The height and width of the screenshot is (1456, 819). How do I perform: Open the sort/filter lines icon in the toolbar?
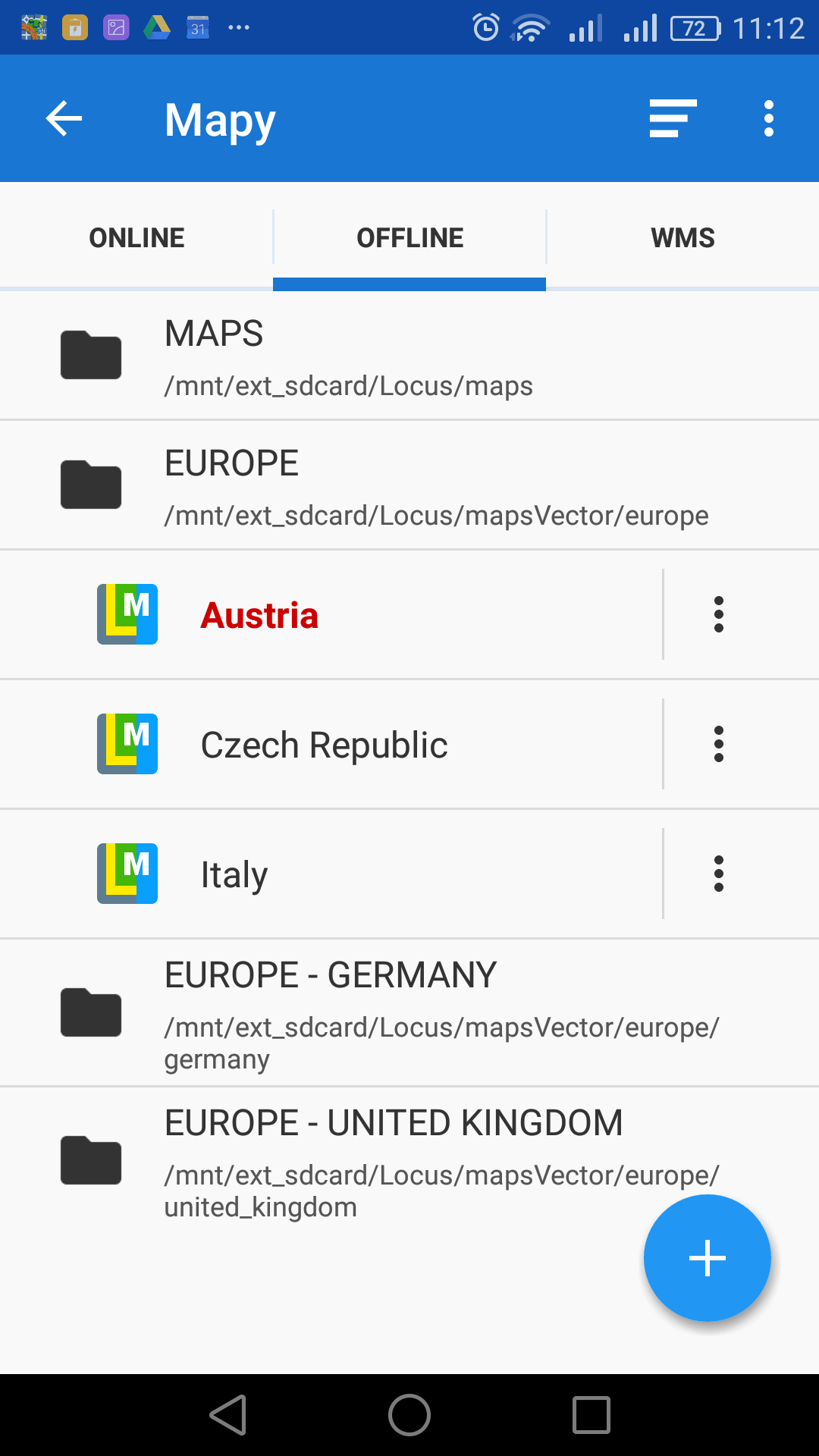click(673, 119)
